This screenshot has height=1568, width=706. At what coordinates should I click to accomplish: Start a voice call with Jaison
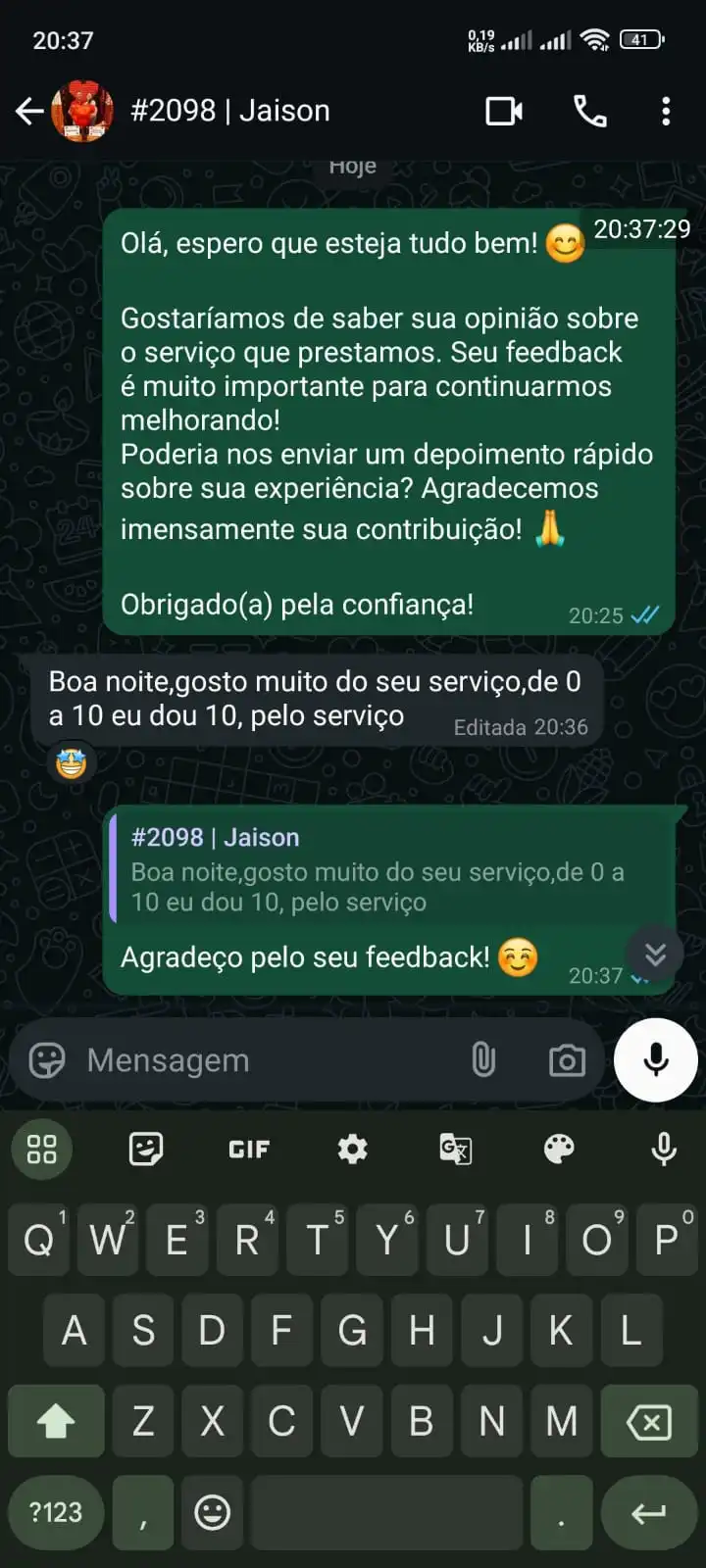point(589,111)
